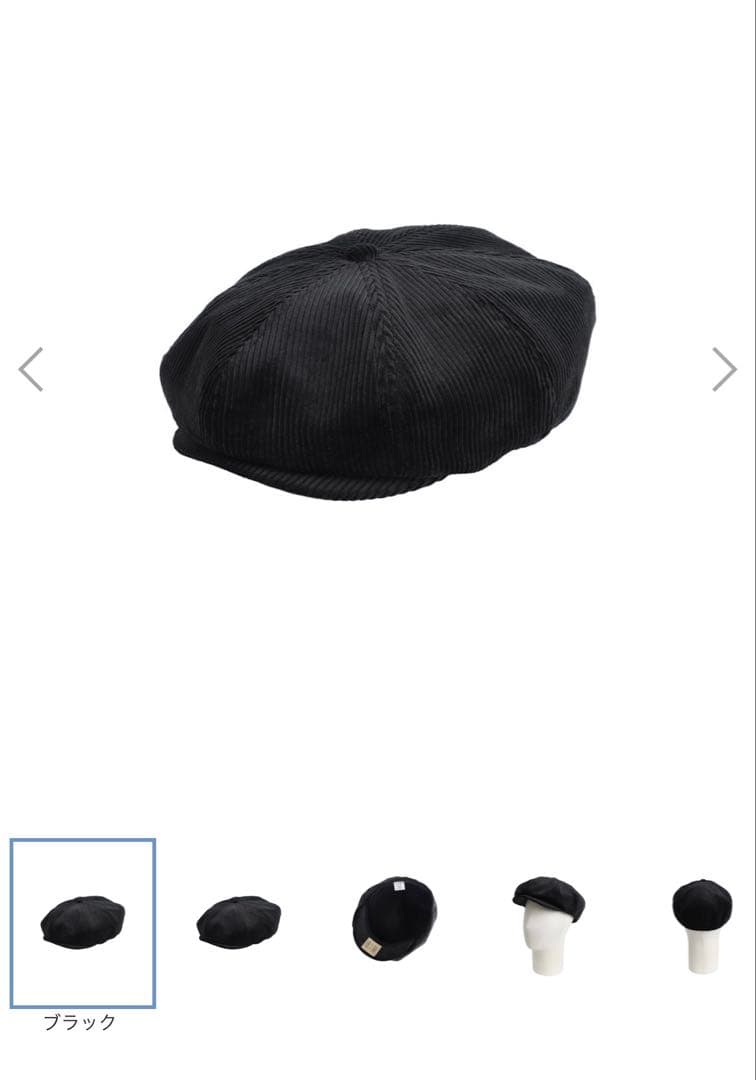
Task: Click the left navigation arrow beside the photo
Action: click(30, 367)
